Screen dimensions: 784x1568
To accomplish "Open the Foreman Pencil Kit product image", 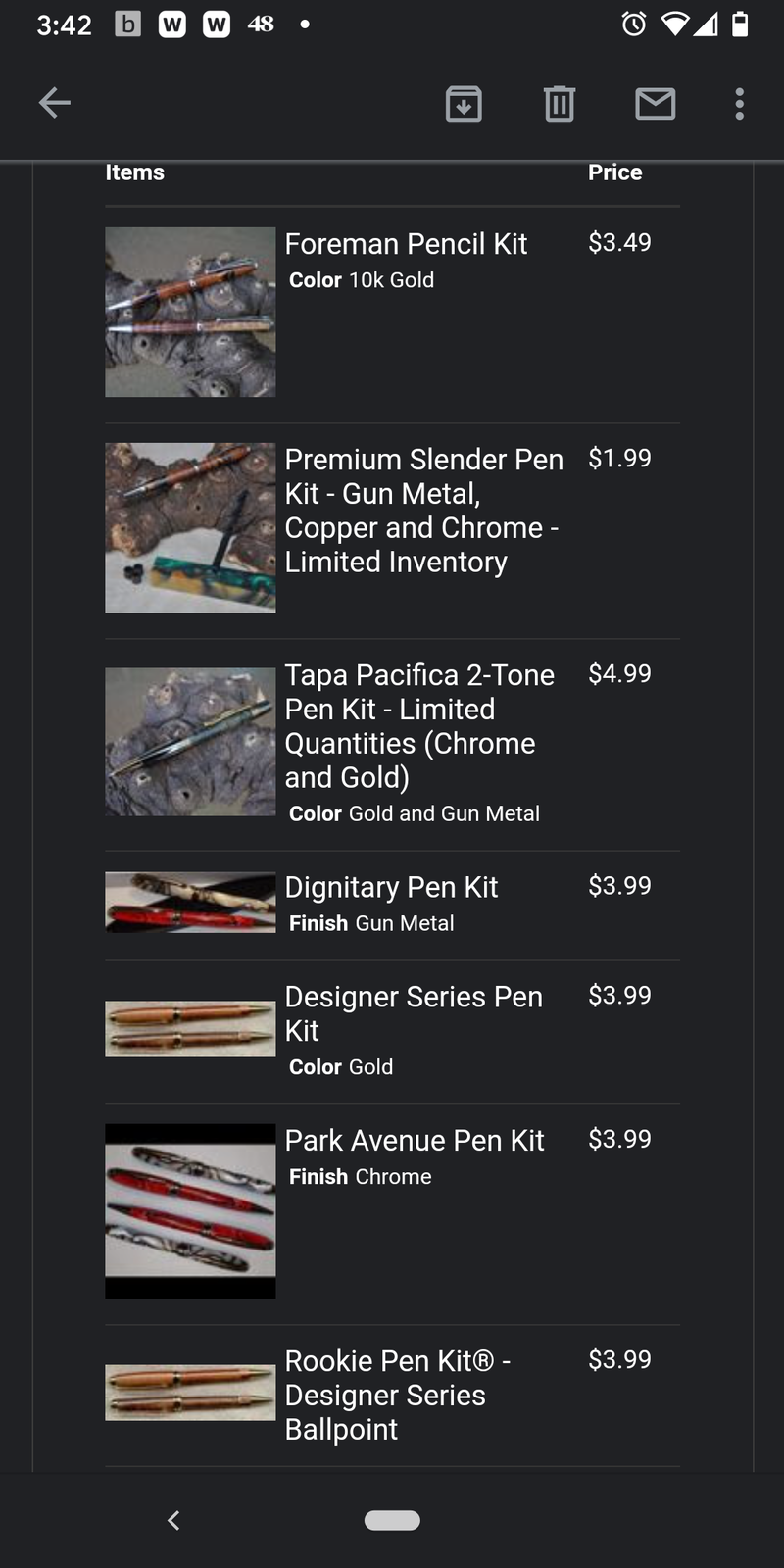I will click(x=190, y=312).
